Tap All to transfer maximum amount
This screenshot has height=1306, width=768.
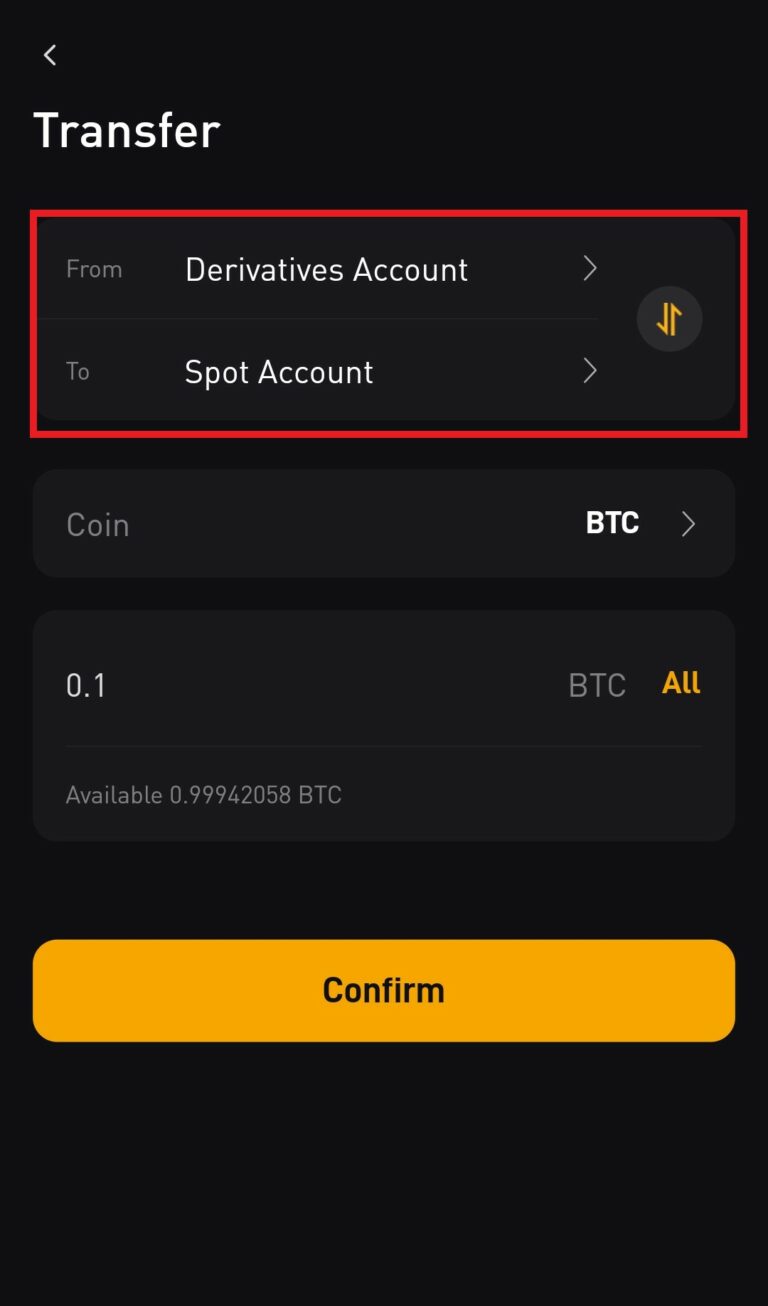click(x=680, y=683)
